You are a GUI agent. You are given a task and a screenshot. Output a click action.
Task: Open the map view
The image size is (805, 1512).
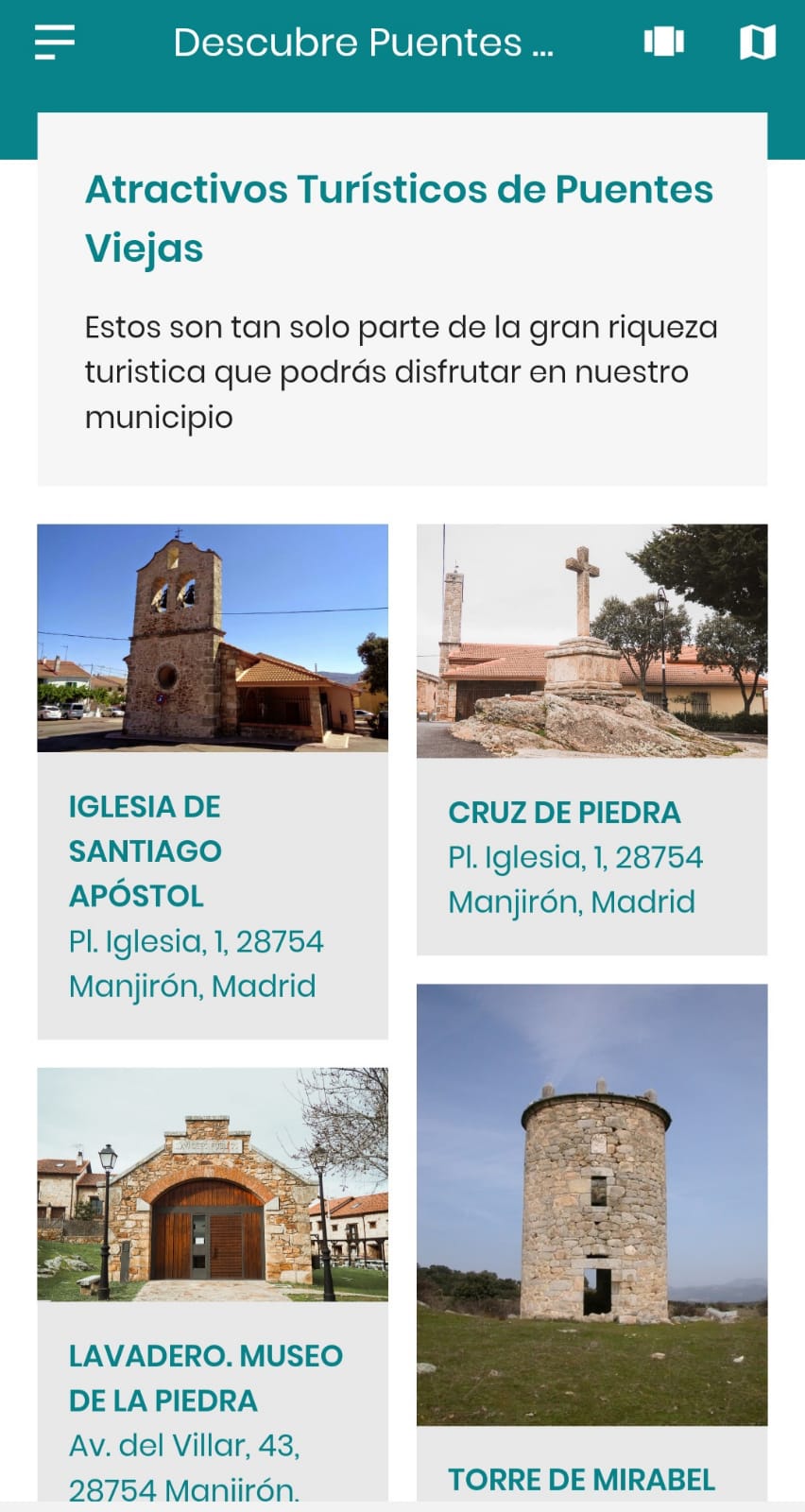tap(757, 43)
